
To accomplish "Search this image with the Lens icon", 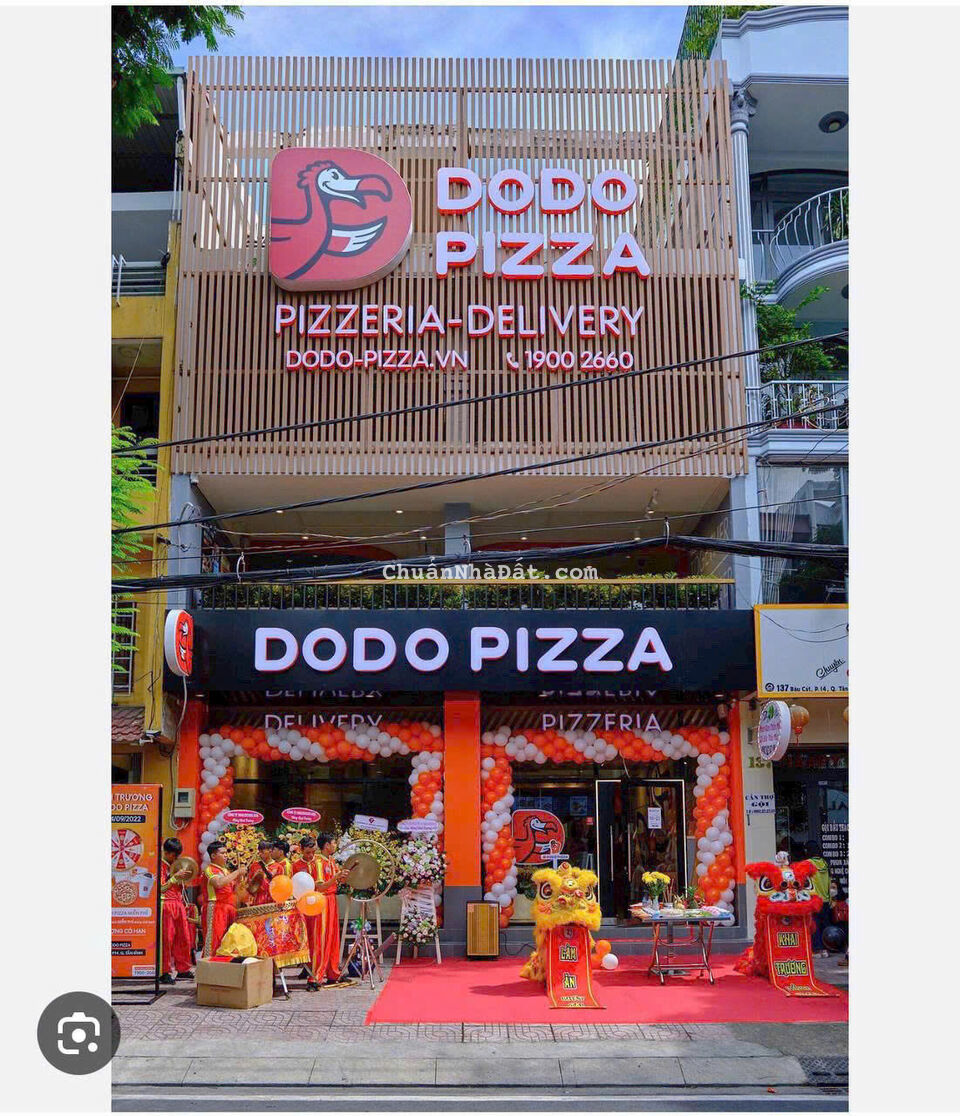I will (x=78, y=1033).
